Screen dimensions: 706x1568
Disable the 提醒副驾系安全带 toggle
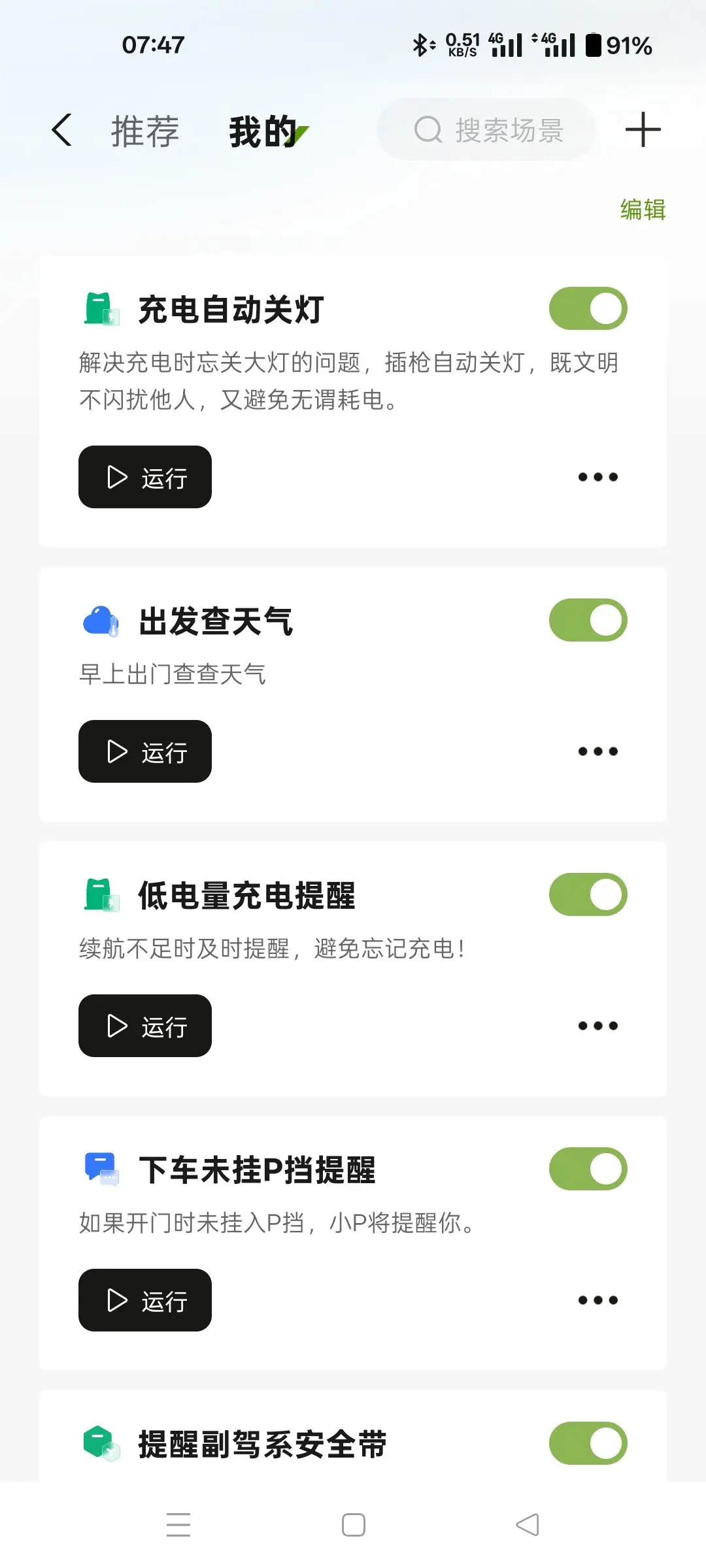coord(588,1443)
